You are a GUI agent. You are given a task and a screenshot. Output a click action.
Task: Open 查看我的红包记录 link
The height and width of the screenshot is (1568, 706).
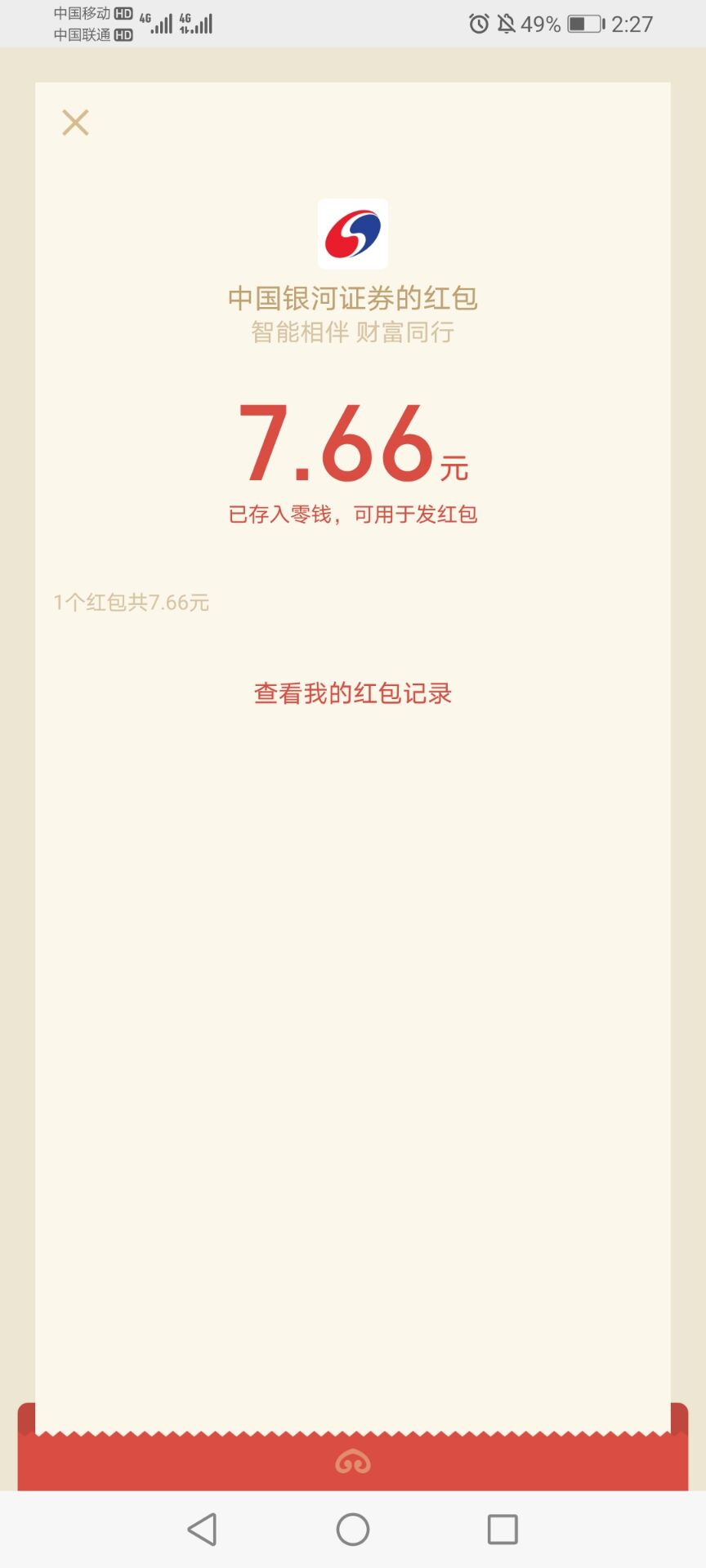pyautogui.click(x=353, y=693)
